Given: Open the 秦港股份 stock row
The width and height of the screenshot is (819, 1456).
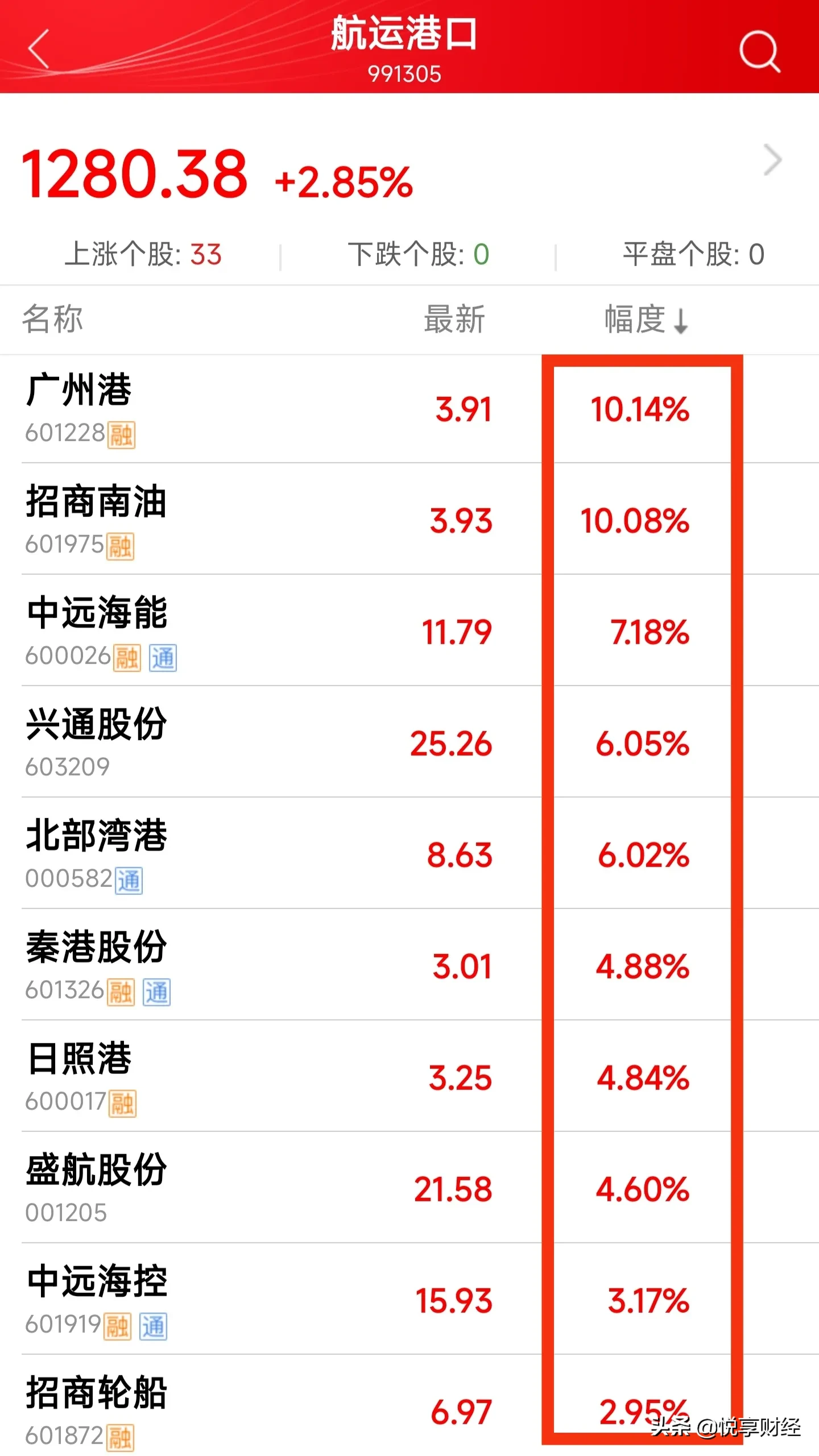Looking at the screenshot, I should [409, 965].
